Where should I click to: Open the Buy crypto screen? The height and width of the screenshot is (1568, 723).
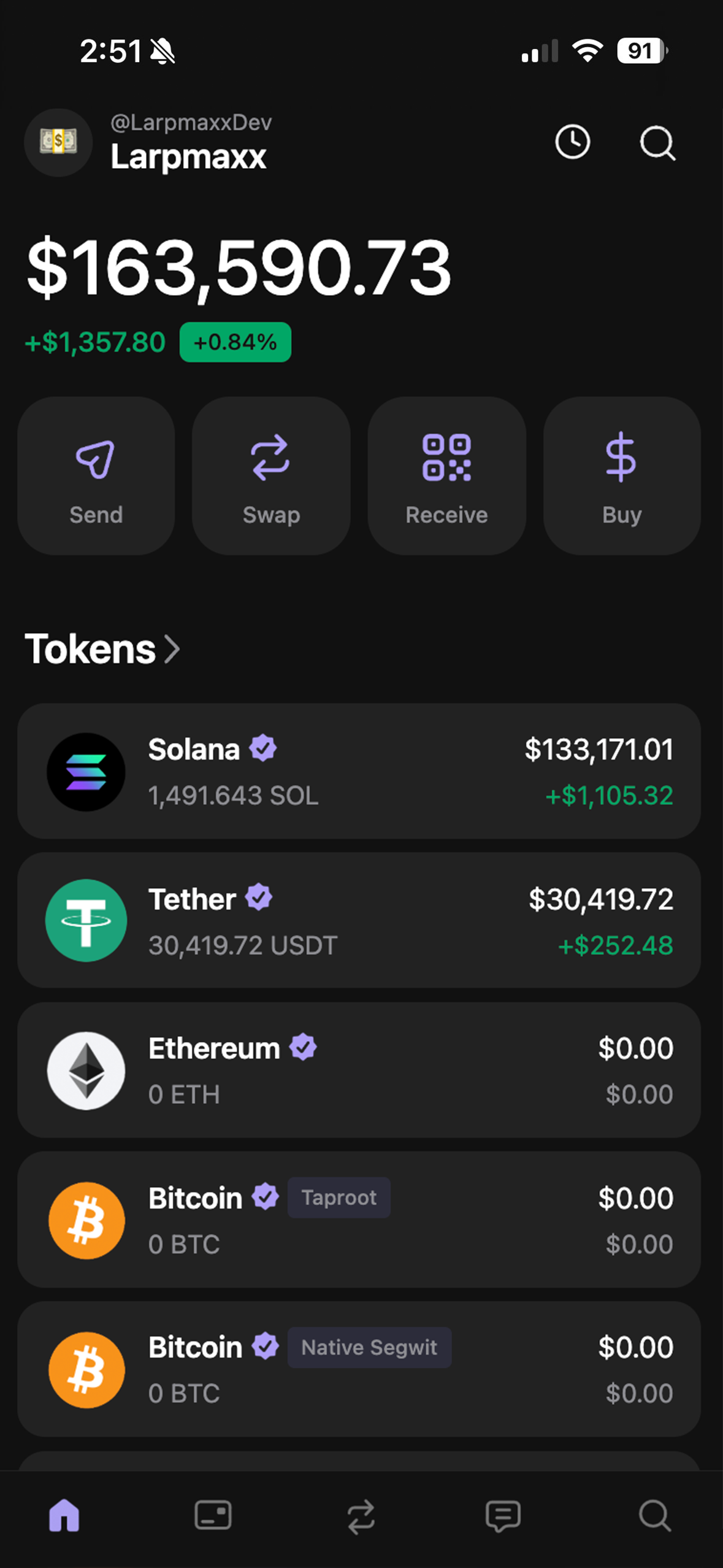coord(621,475)
